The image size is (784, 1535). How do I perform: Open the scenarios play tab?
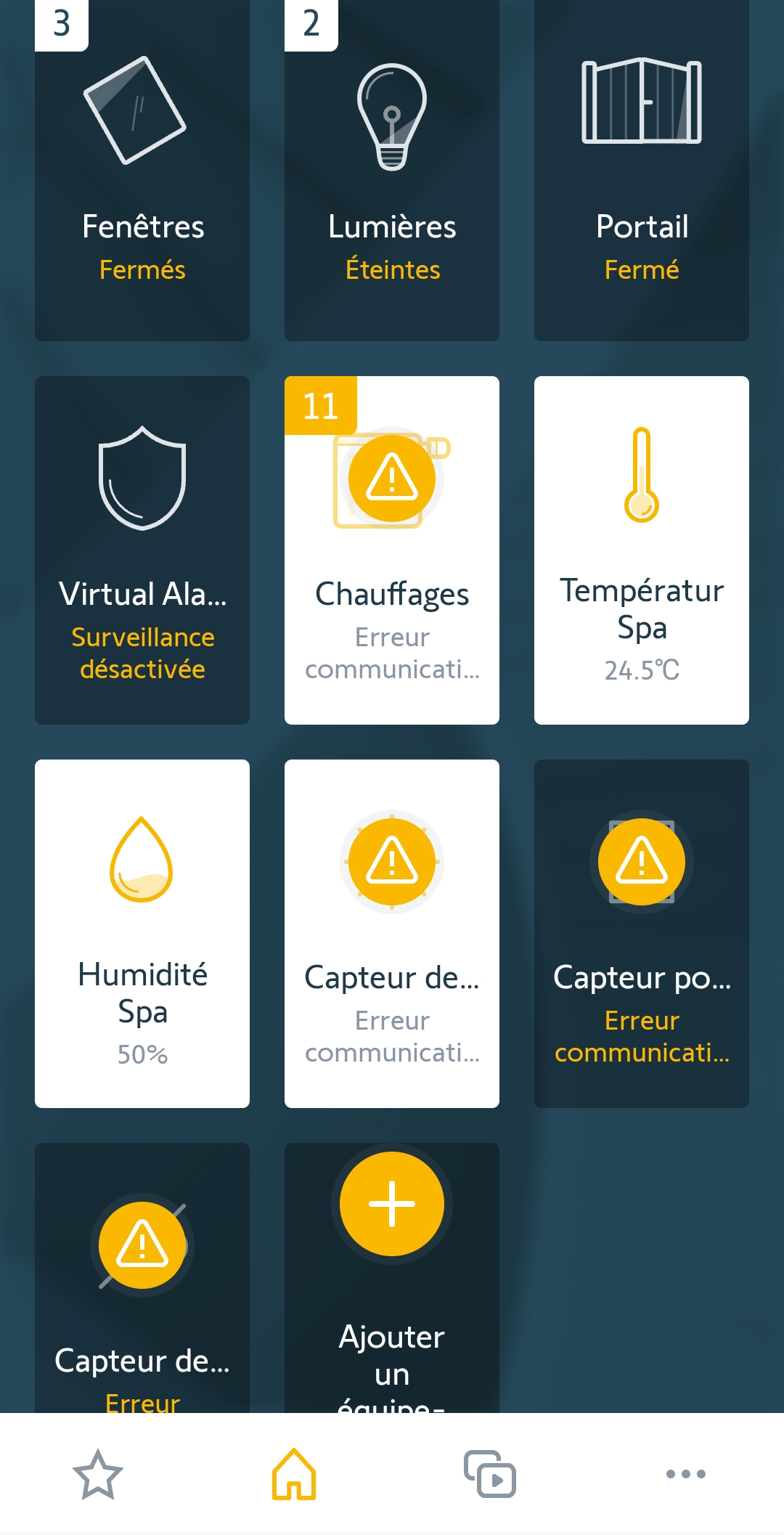click(490, 1474)
